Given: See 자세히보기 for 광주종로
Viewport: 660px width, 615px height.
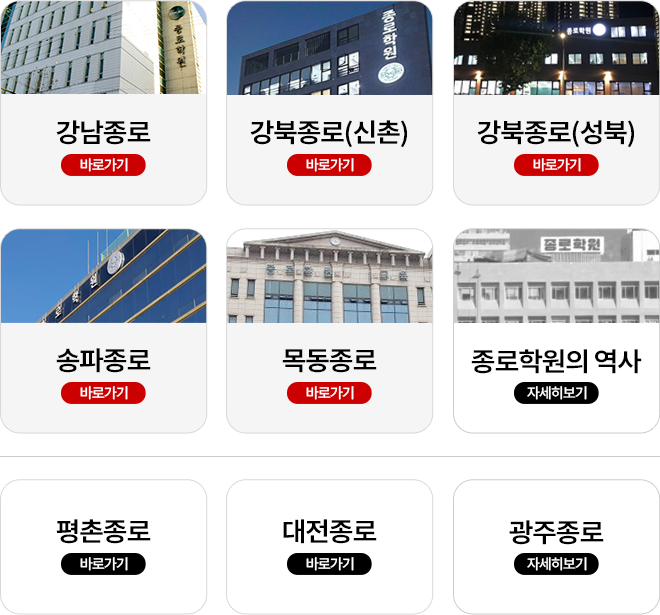Looking at the screenshot, I should (556, 564).
